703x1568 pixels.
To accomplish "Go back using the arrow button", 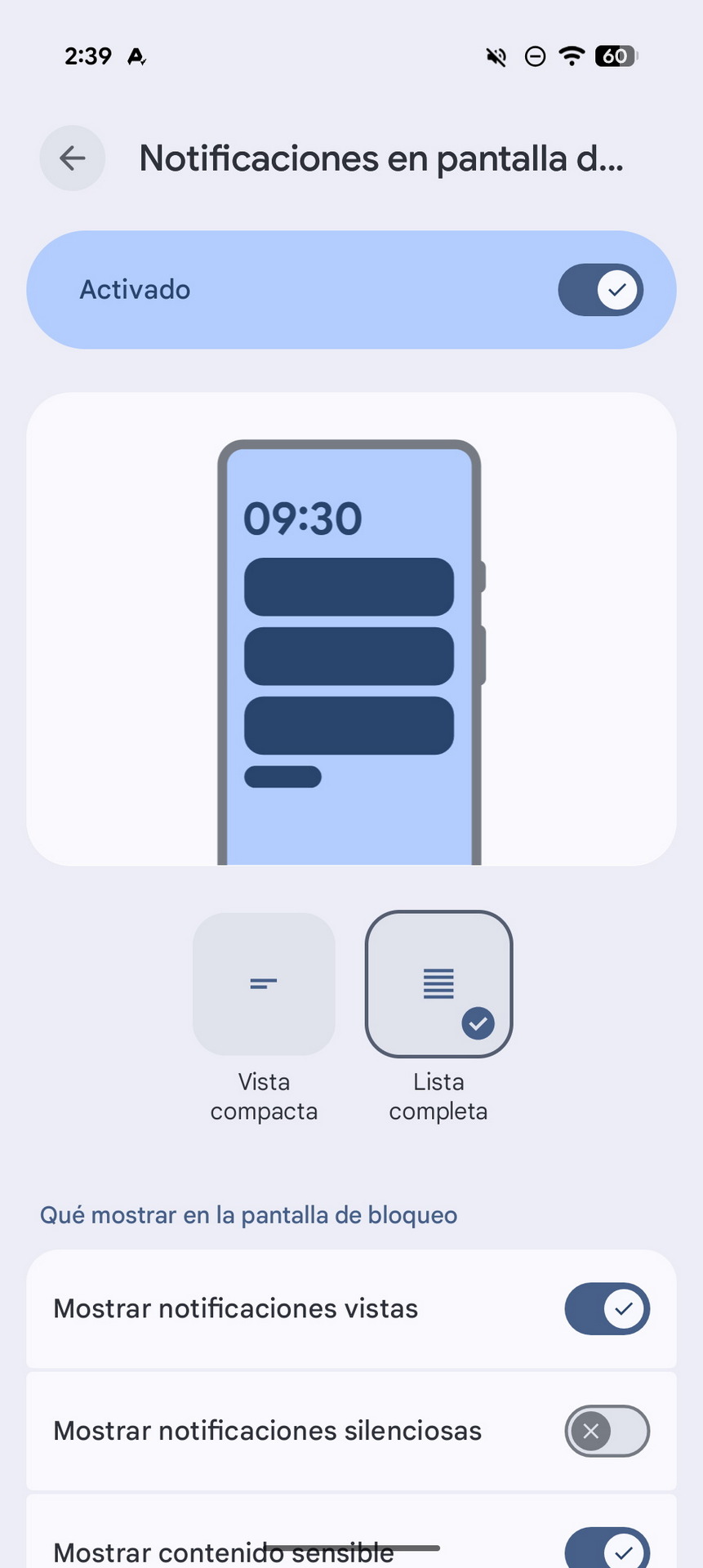I will (73, 158).
